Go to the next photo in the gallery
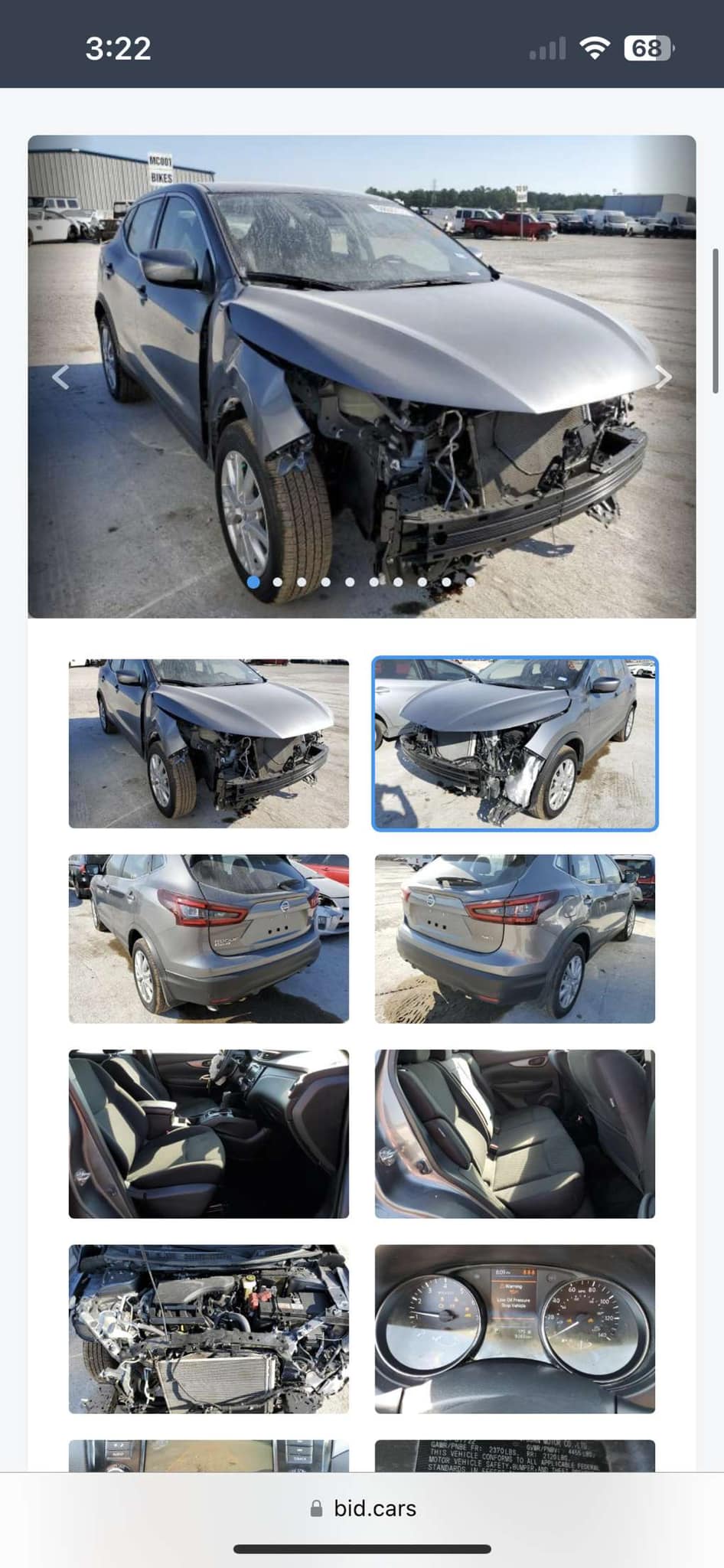The image size is (724, 1568). [x=664, y=377]
